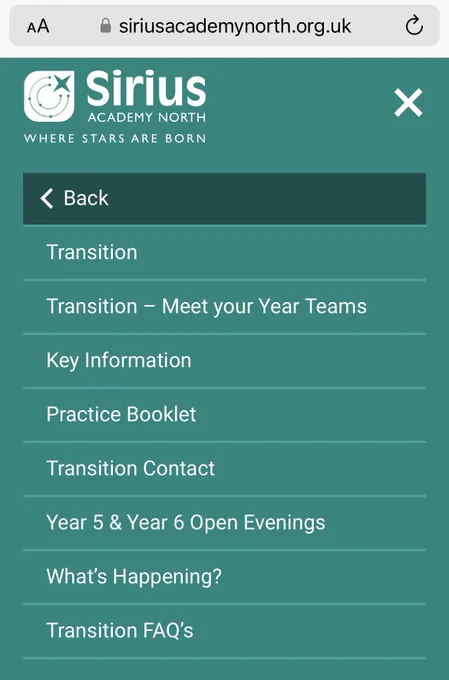Close the navigation menu

point(408,103)
